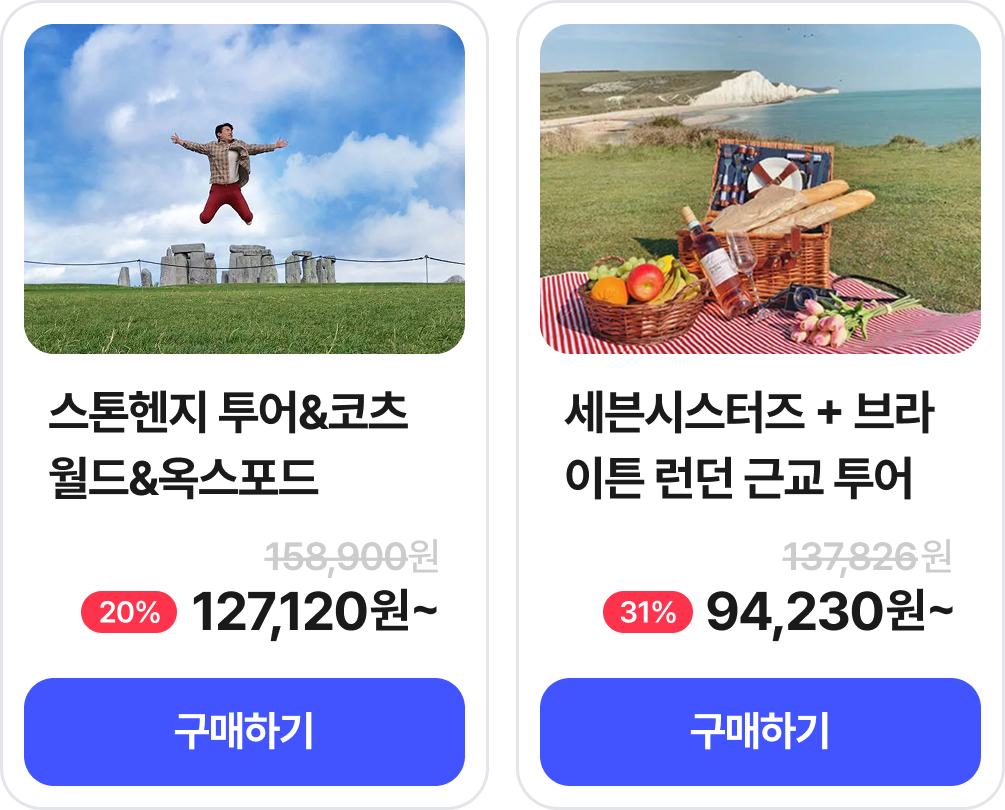Tap 구매하기 for 스톤헨지 투어
The width and height of the screenshot is (1005, 810).
coord(244,732)
